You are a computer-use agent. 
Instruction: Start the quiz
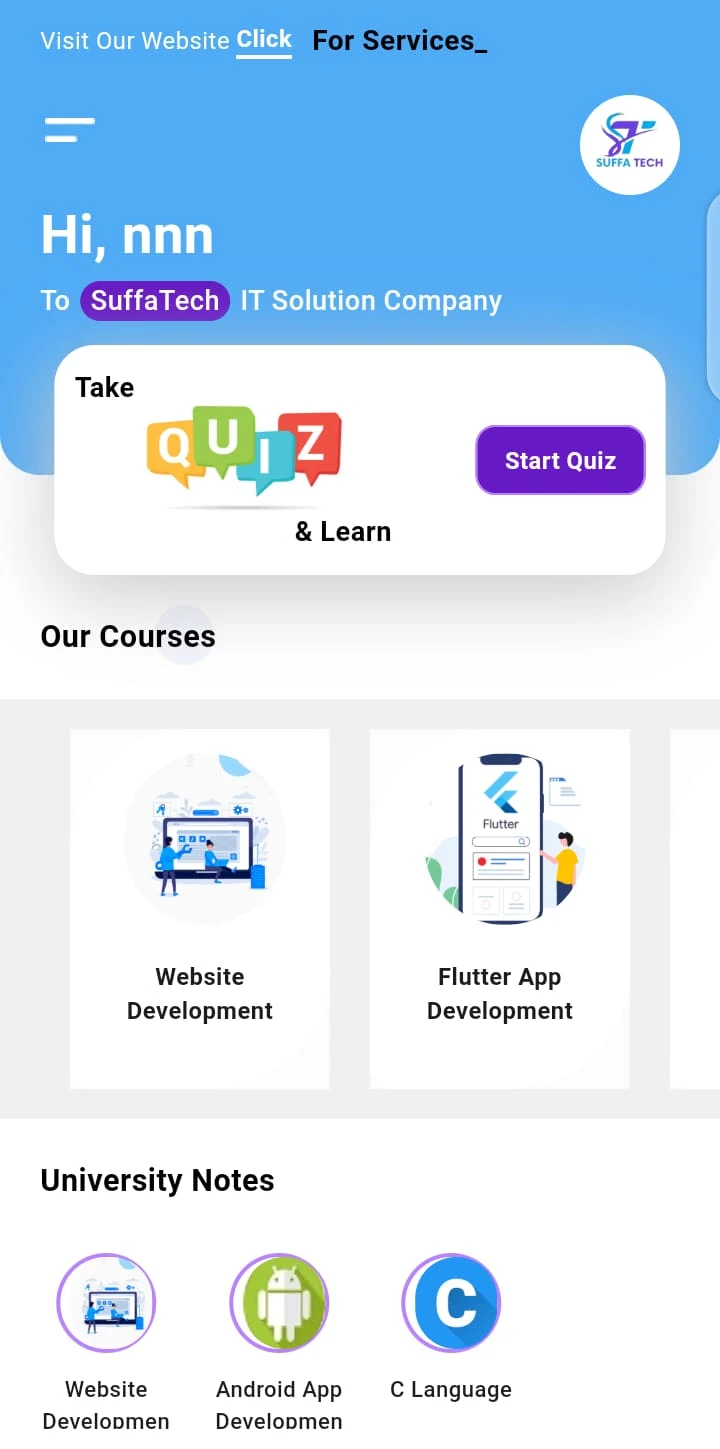coord(560,460)
